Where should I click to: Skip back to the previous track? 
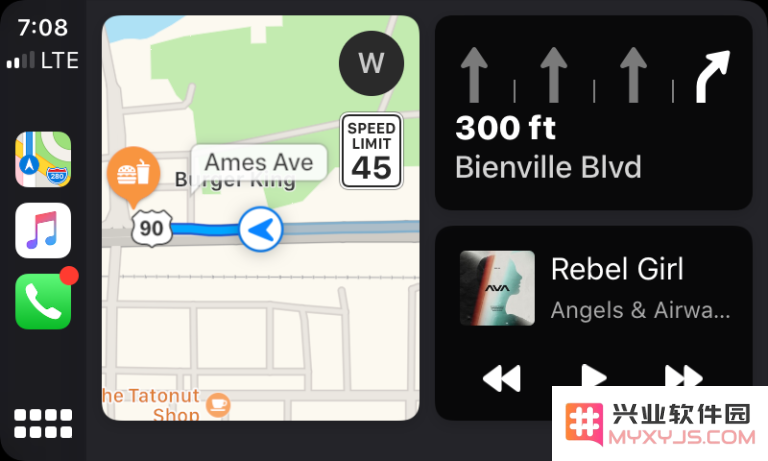[x=502, y=377]
